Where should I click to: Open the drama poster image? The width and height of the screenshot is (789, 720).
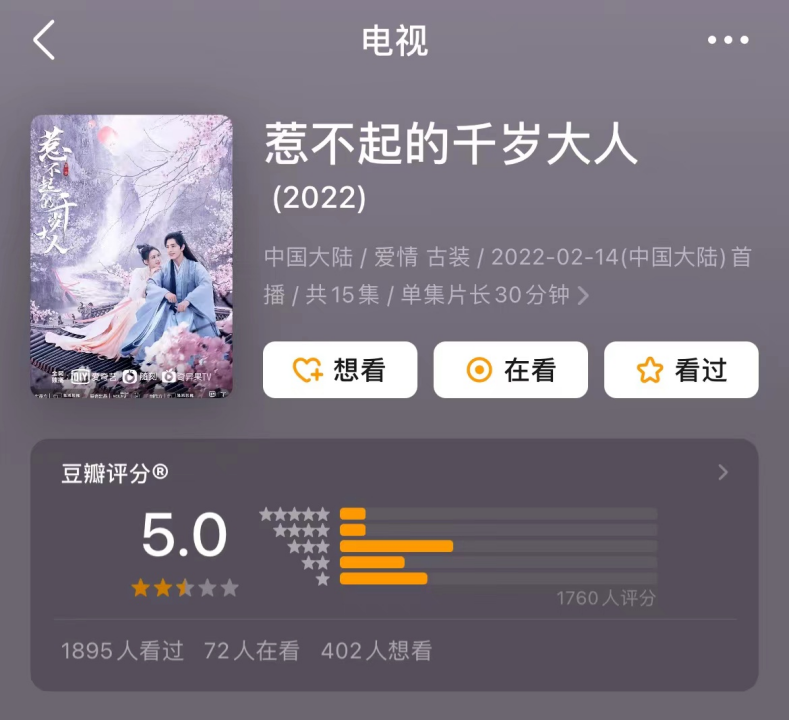[x=131, y=257]
